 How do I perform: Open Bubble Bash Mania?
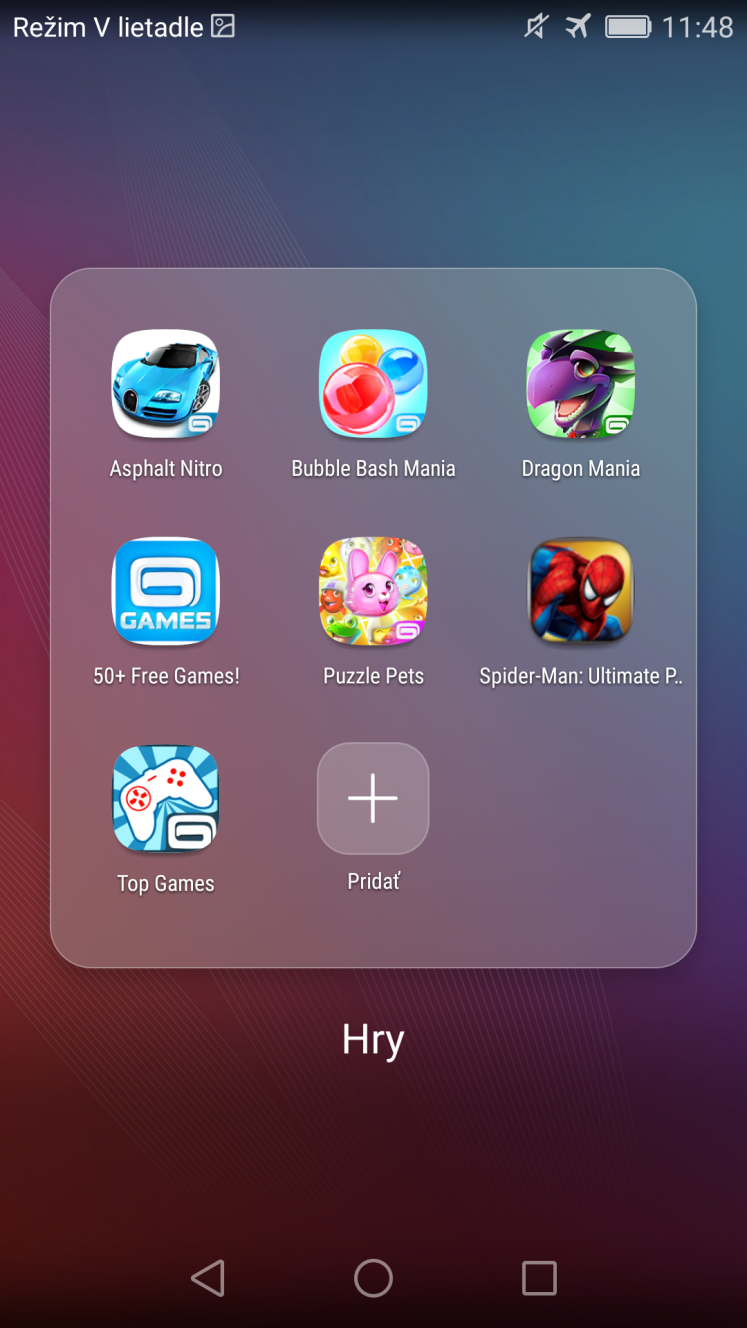click(373, 384)
